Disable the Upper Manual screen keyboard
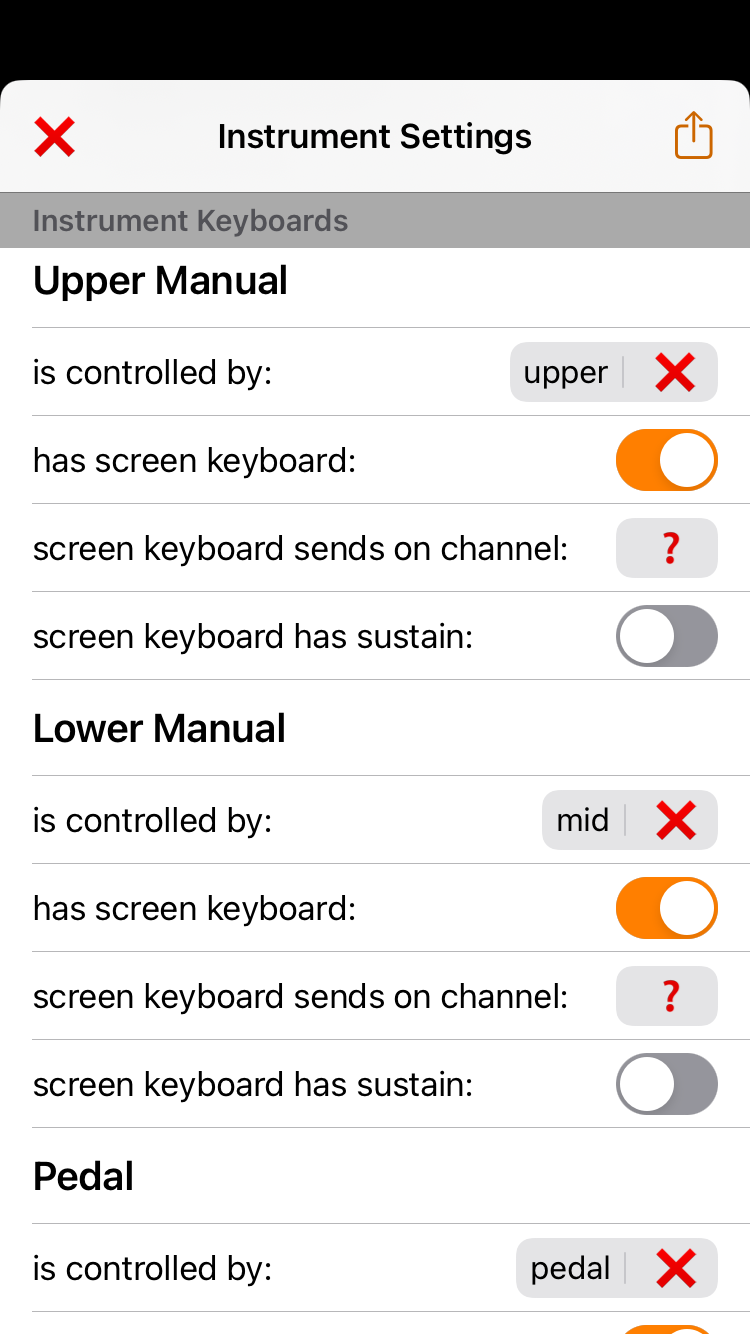Image resolution: width=750 pixels, height=1334 pixels. click(666, 460)
